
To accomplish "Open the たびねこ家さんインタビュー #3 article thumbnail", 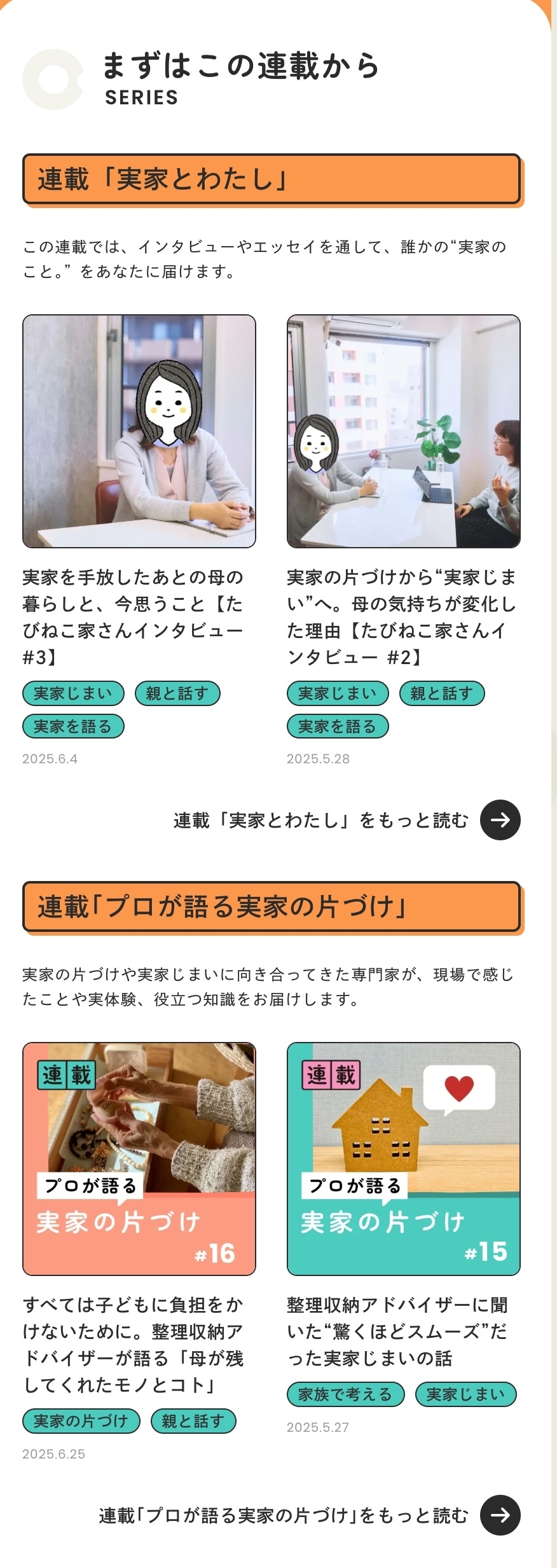I will [139, 431].
